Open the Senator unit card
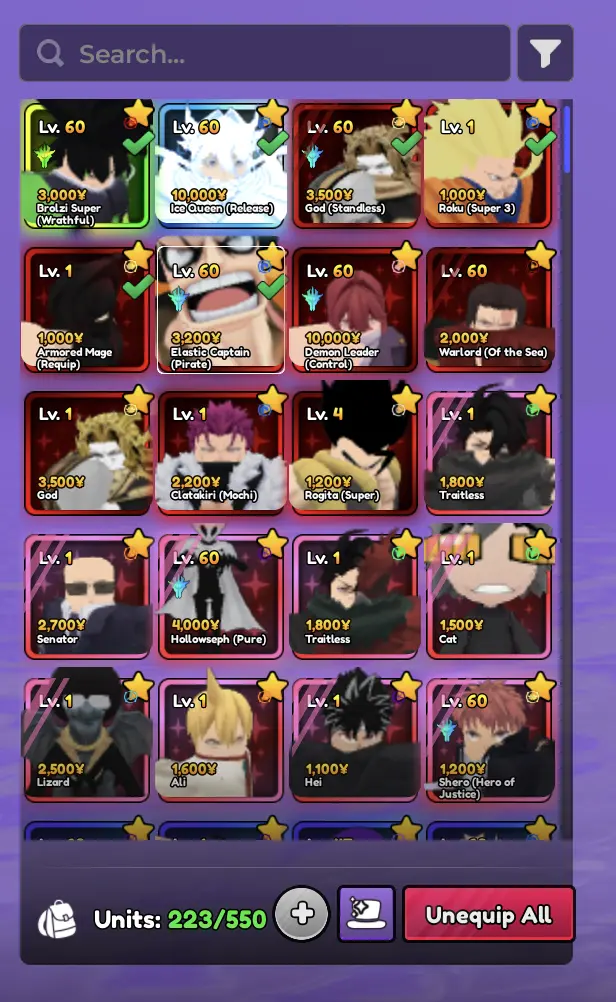Screen dimensions: 616x1002 point(87,597)
